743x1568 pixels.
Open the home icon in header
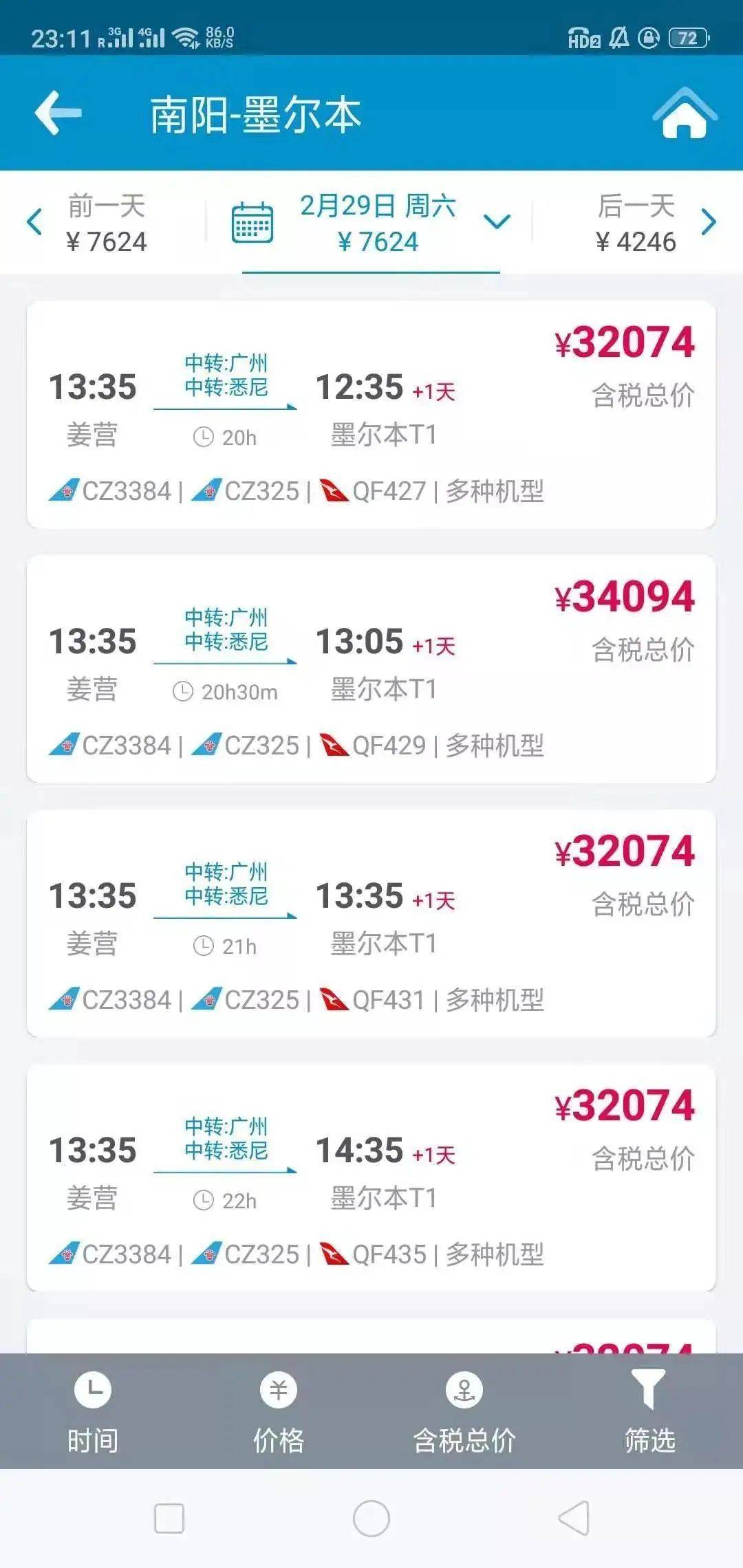point(684,113)
